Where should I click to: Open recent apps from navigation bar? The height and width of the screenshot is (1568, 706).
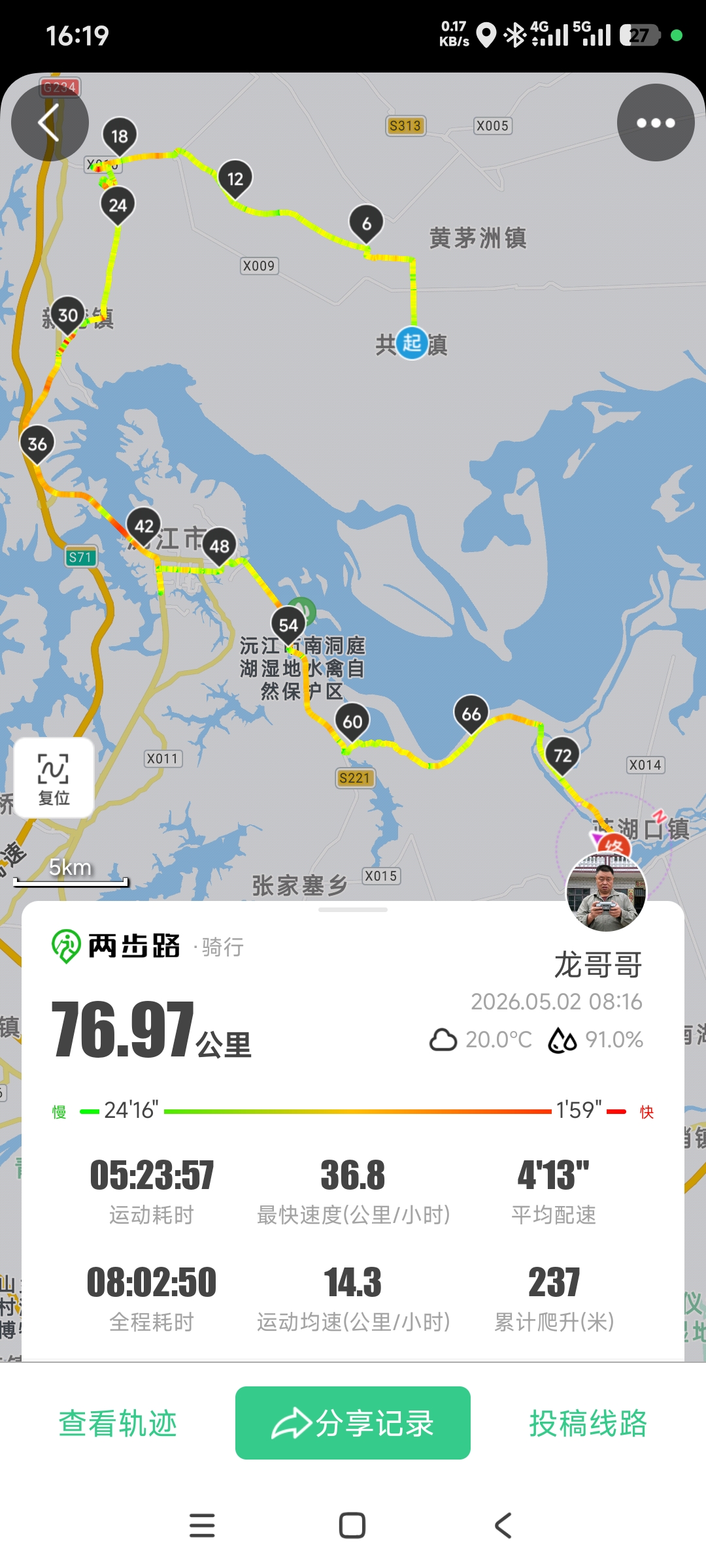pos(202,1526)
